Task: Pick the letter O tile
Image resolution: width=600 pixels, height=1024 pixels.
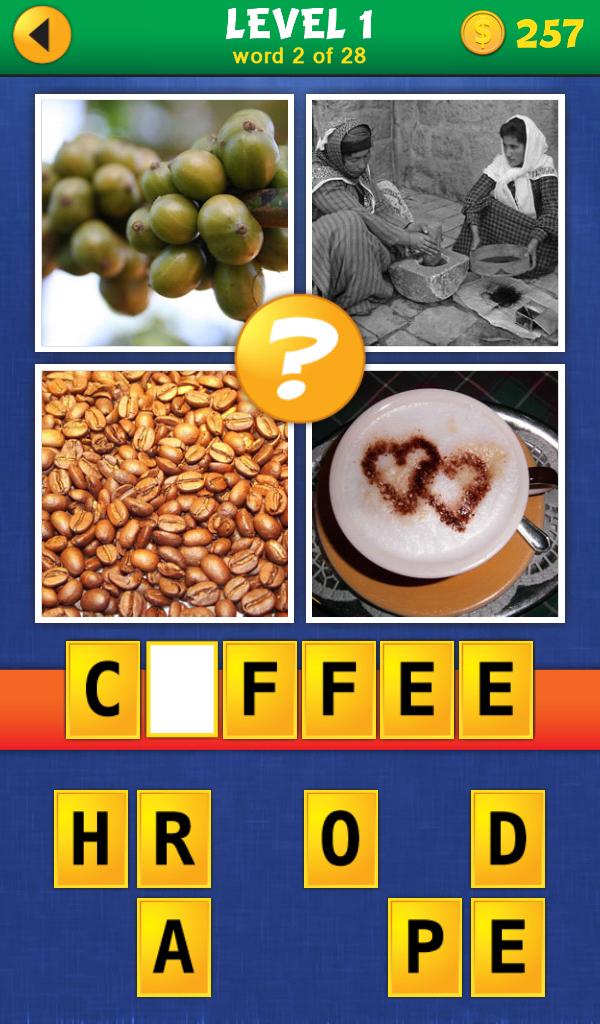Action: [341, 839]
